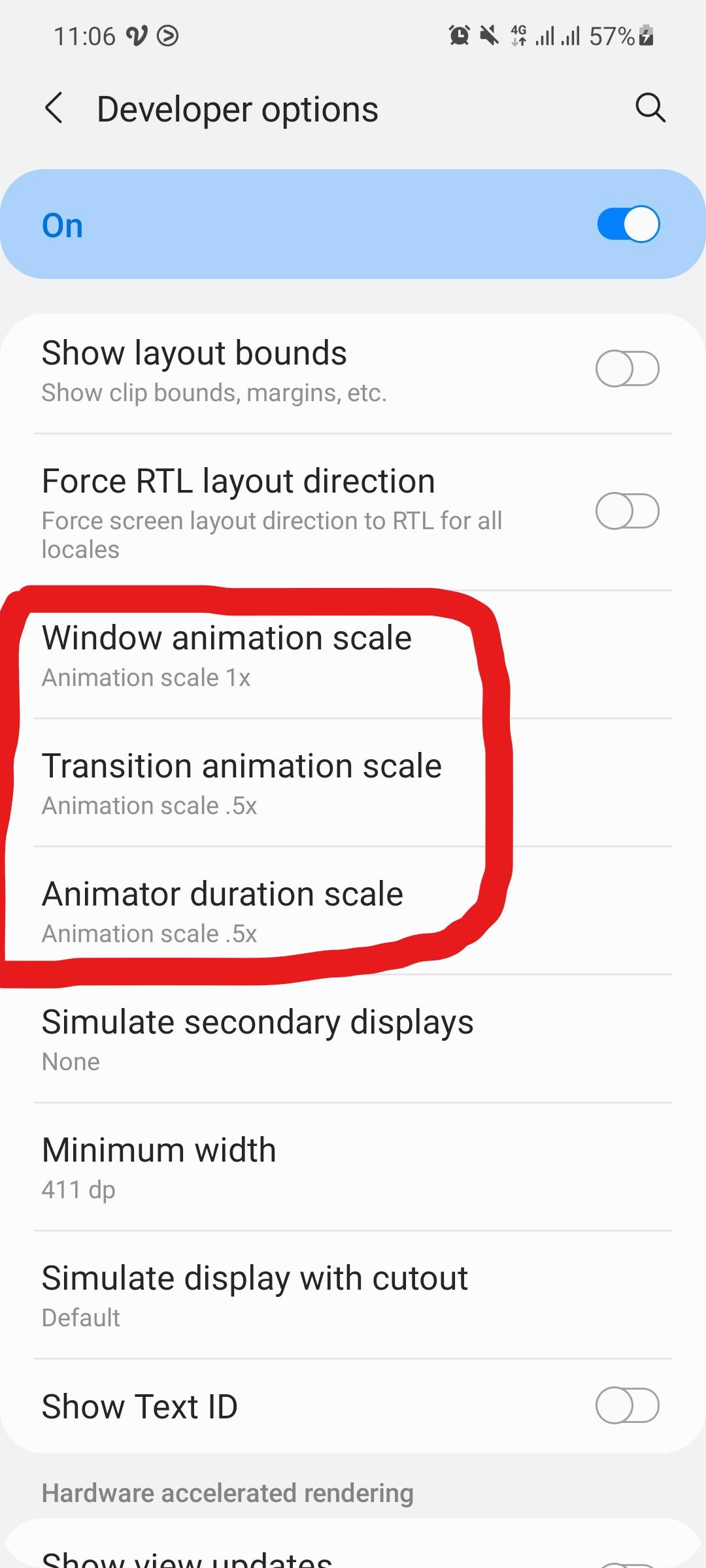Go back from Developer options
The height and width of the screenshot is (1568, 706).
(x=54, y=108)
